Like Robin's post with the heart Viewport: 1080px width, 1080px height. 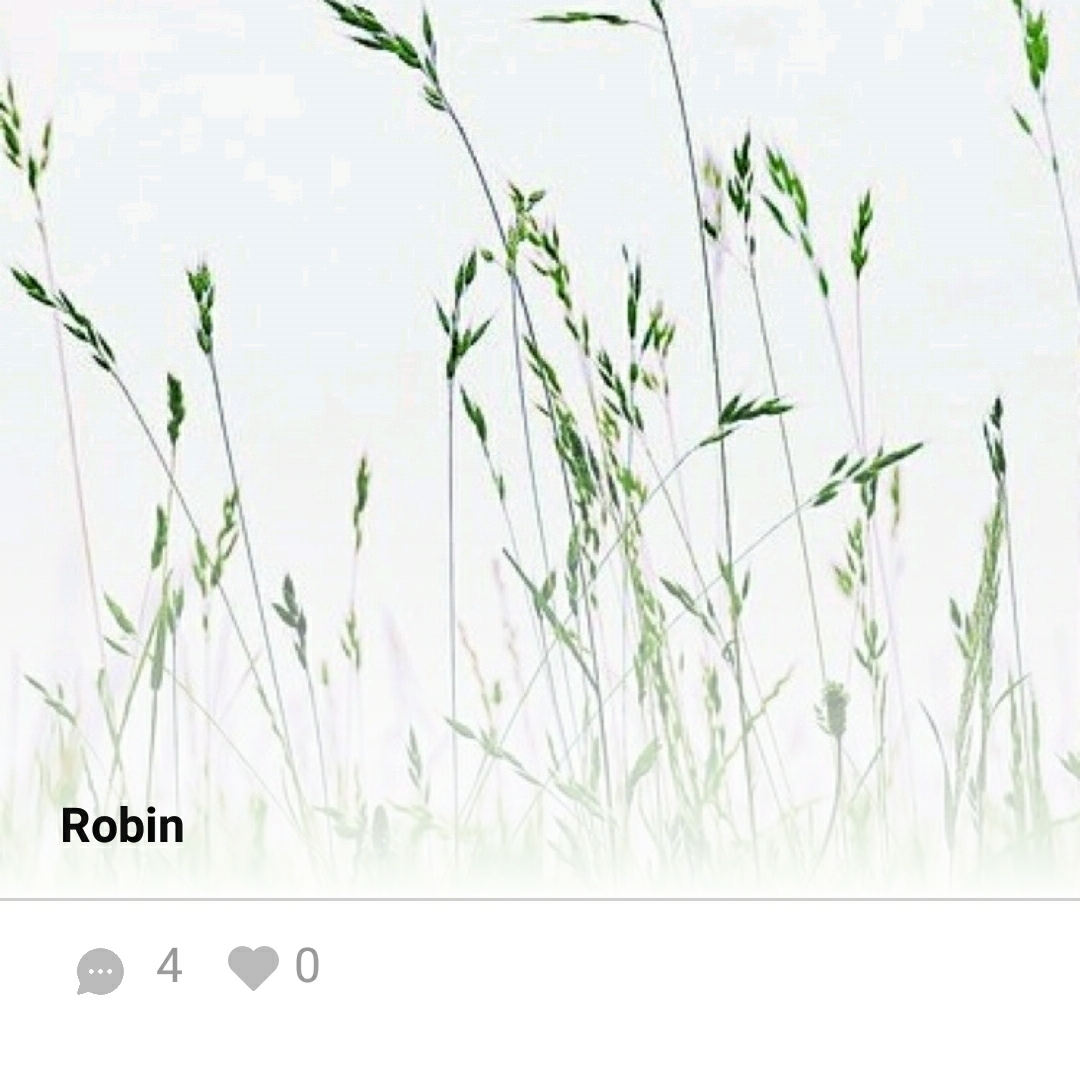253,968
